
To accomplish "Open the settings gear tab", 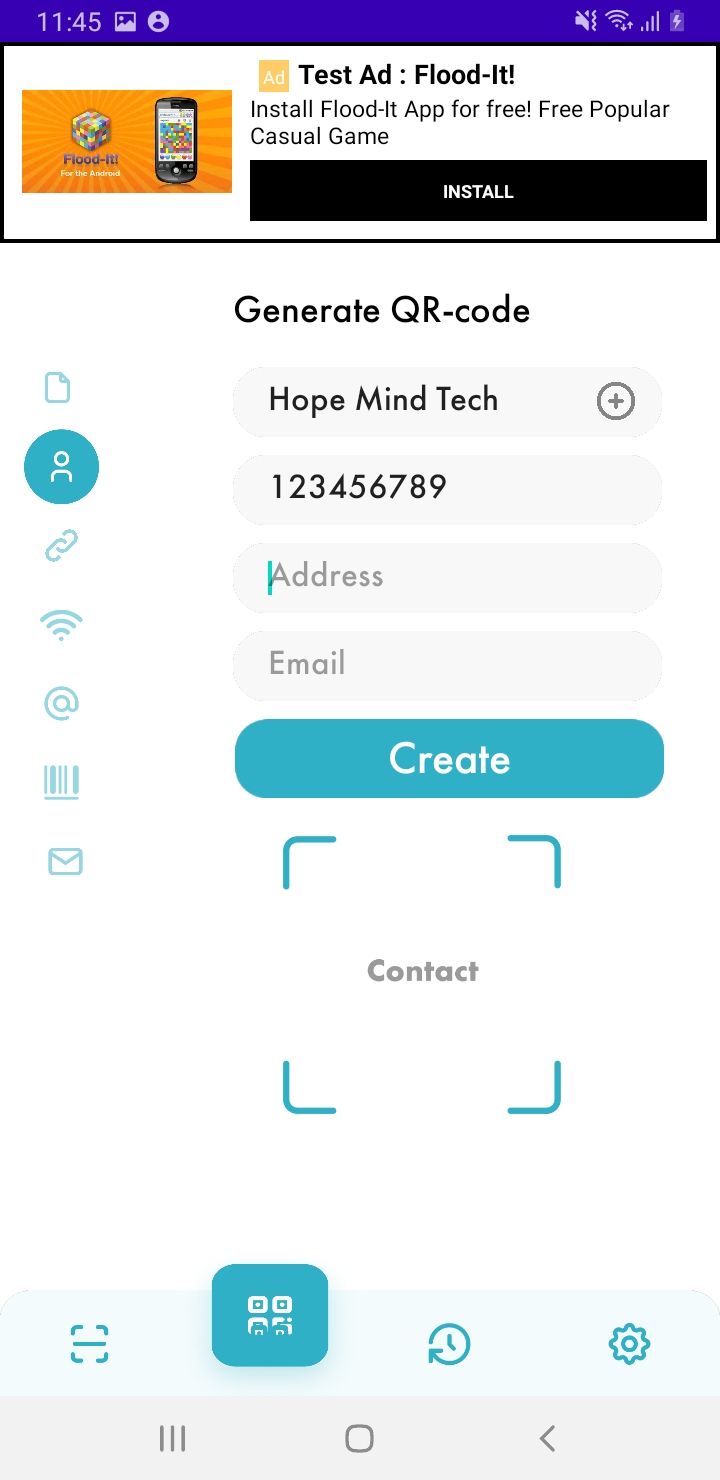I will [x=629, y=1343].
